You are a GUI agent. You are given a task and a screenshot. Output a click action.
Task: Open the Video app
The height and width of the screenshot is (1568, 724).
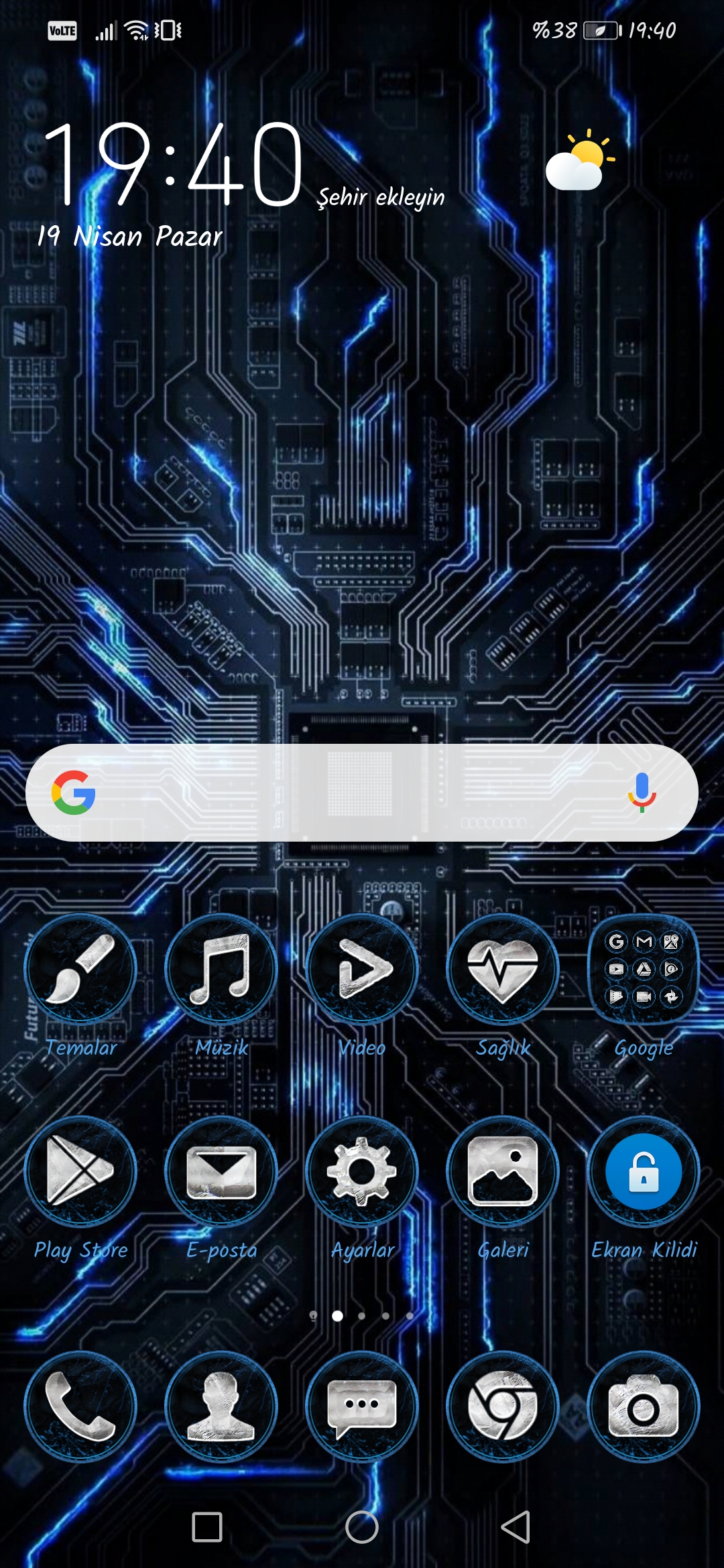[x=362, y=970]
